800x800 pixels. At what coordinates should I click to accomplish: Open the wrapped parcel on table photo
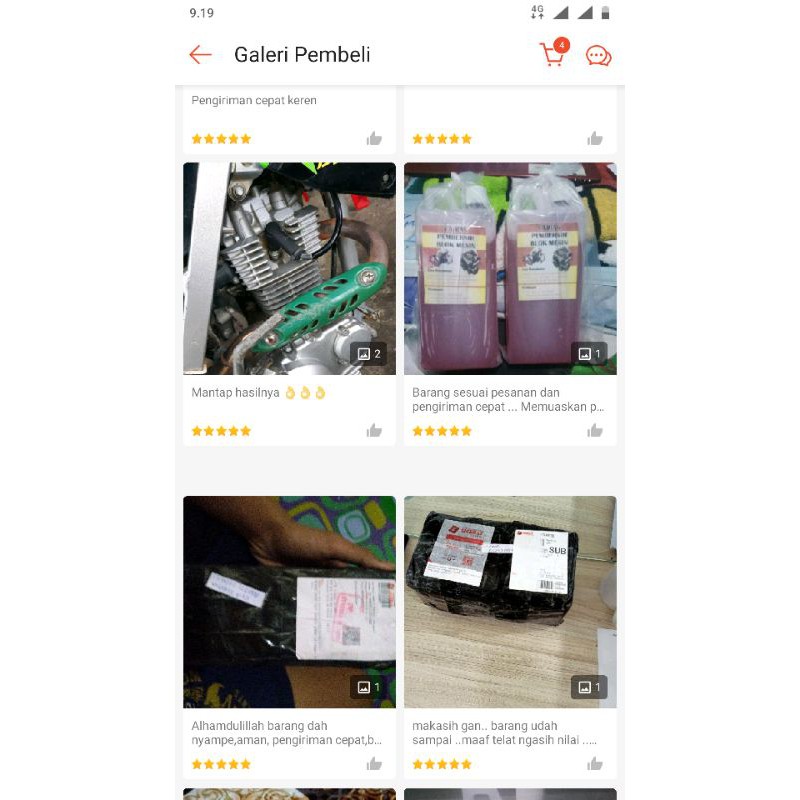tap(510, 601)
